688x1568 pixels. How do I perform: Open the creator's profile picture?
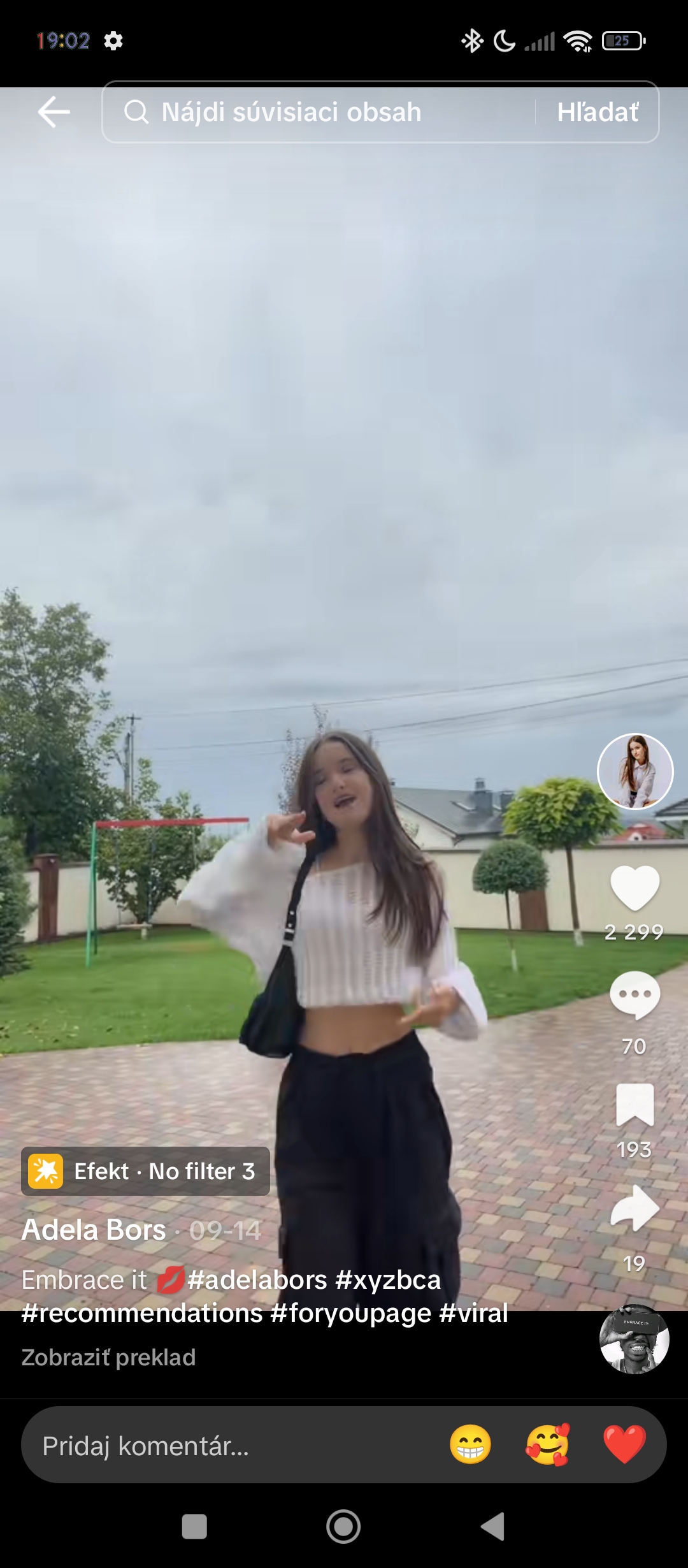pyautogui.click(x=634, y=771)
